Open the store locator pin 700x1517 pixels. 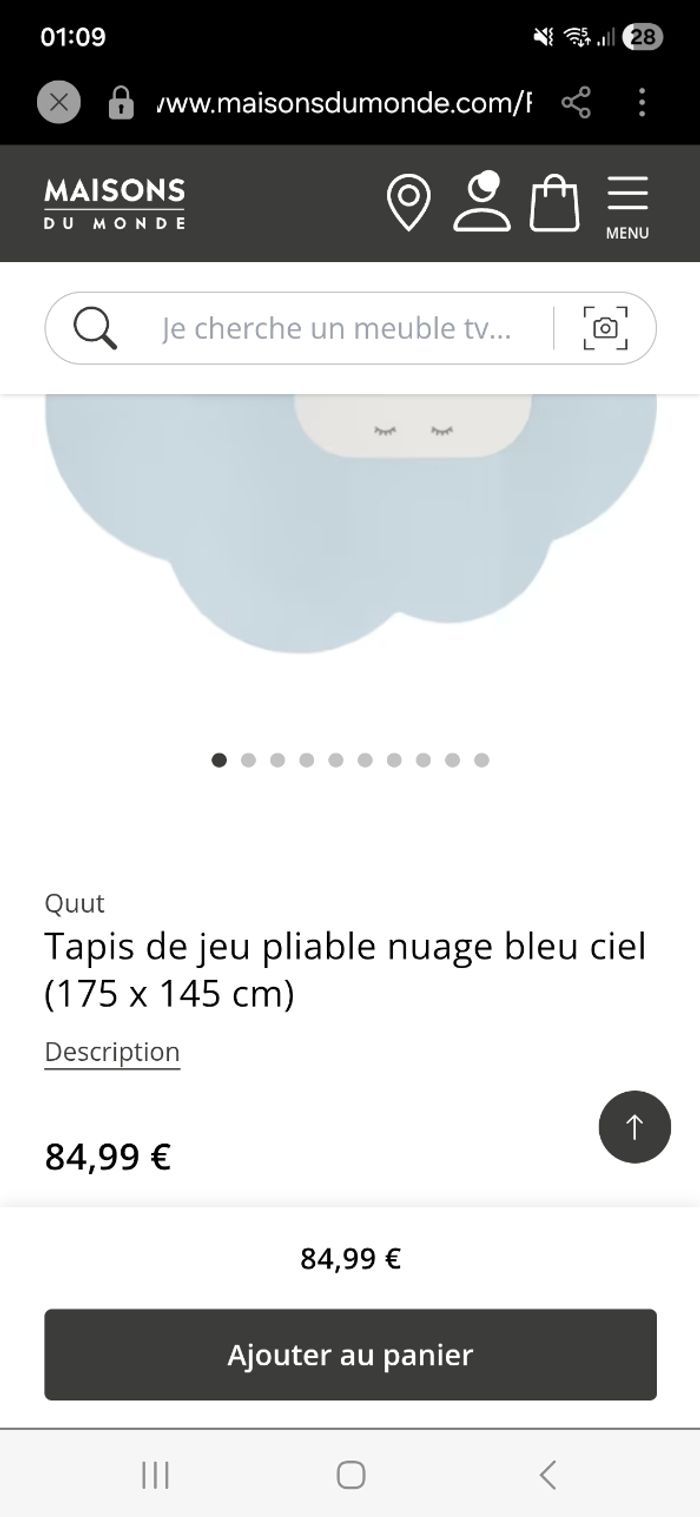click(x=408, y=203)
